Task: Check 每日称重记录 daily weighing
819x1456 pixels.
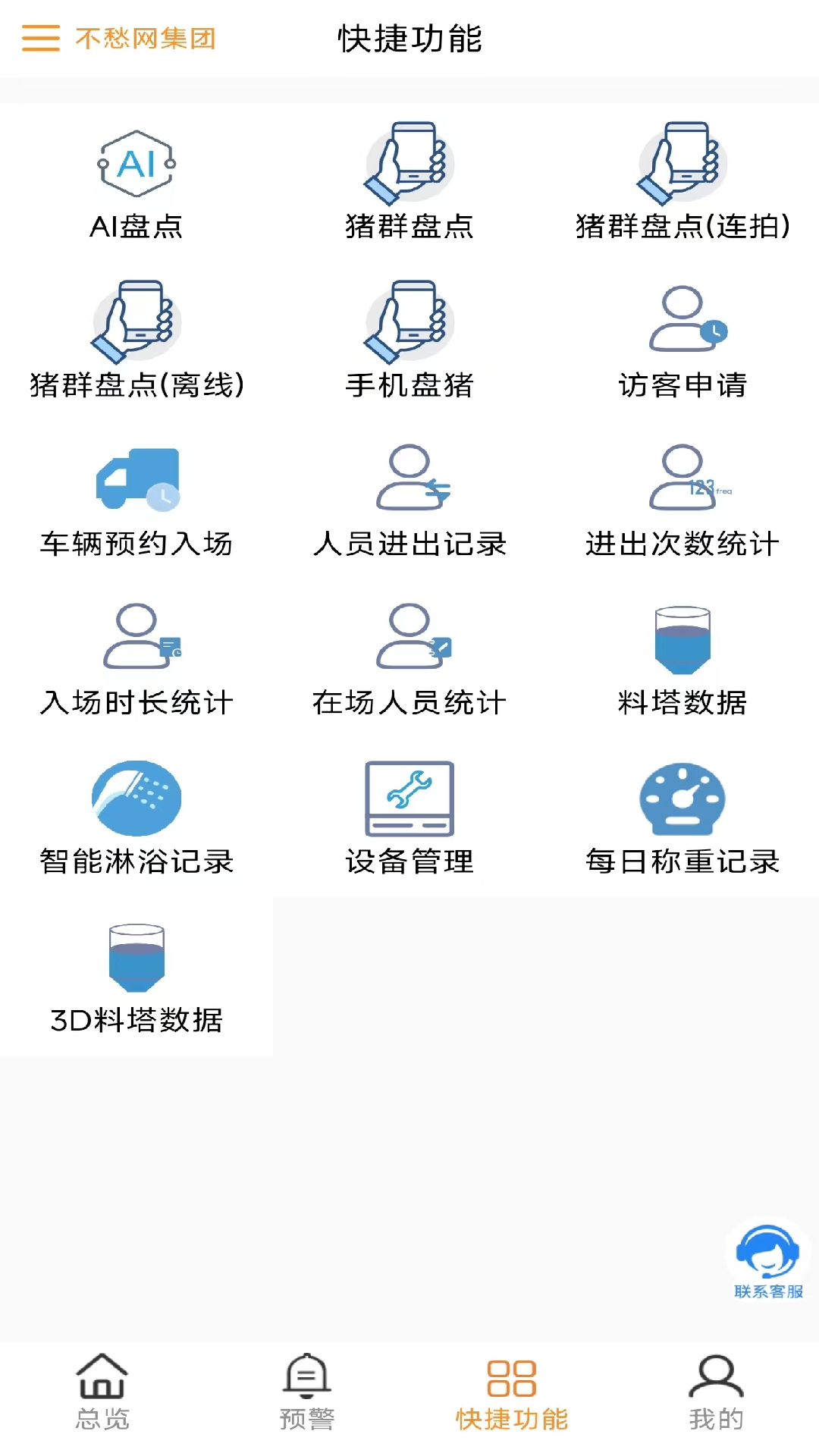Action: click(682, 819)
